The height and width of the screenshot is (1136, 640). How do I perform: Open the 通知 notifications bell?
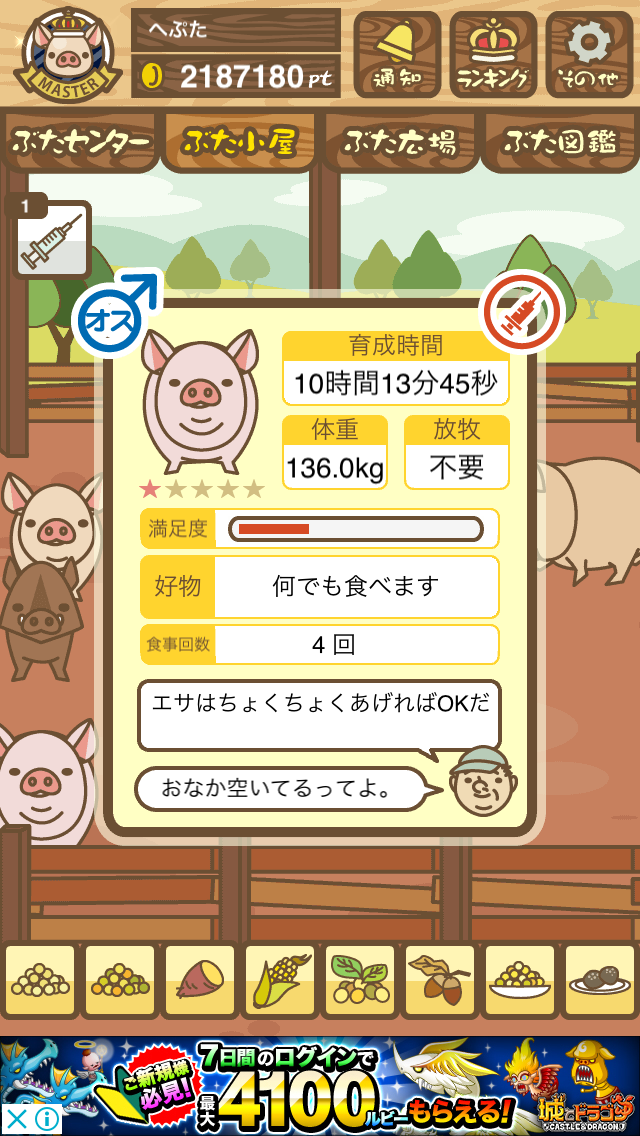coord(396,54)
